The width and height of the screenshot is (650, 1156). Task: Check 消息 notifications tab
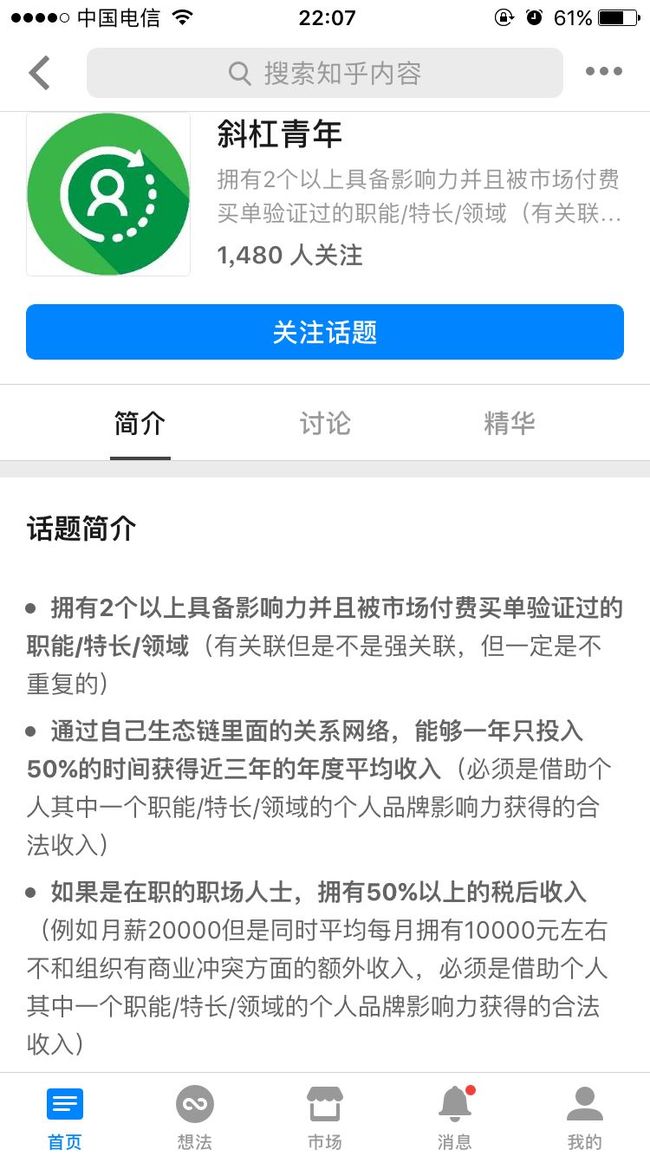455,1116
